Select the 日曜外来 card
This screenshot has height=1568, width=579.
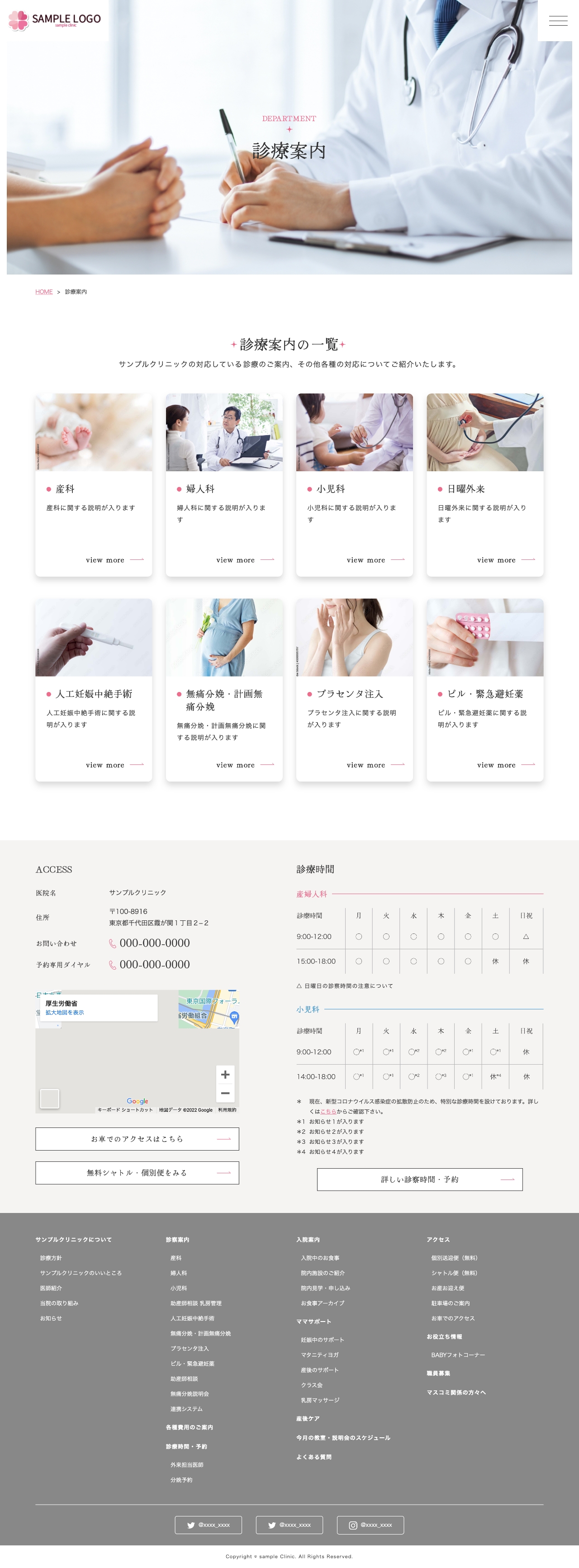(x=484, y=484)
